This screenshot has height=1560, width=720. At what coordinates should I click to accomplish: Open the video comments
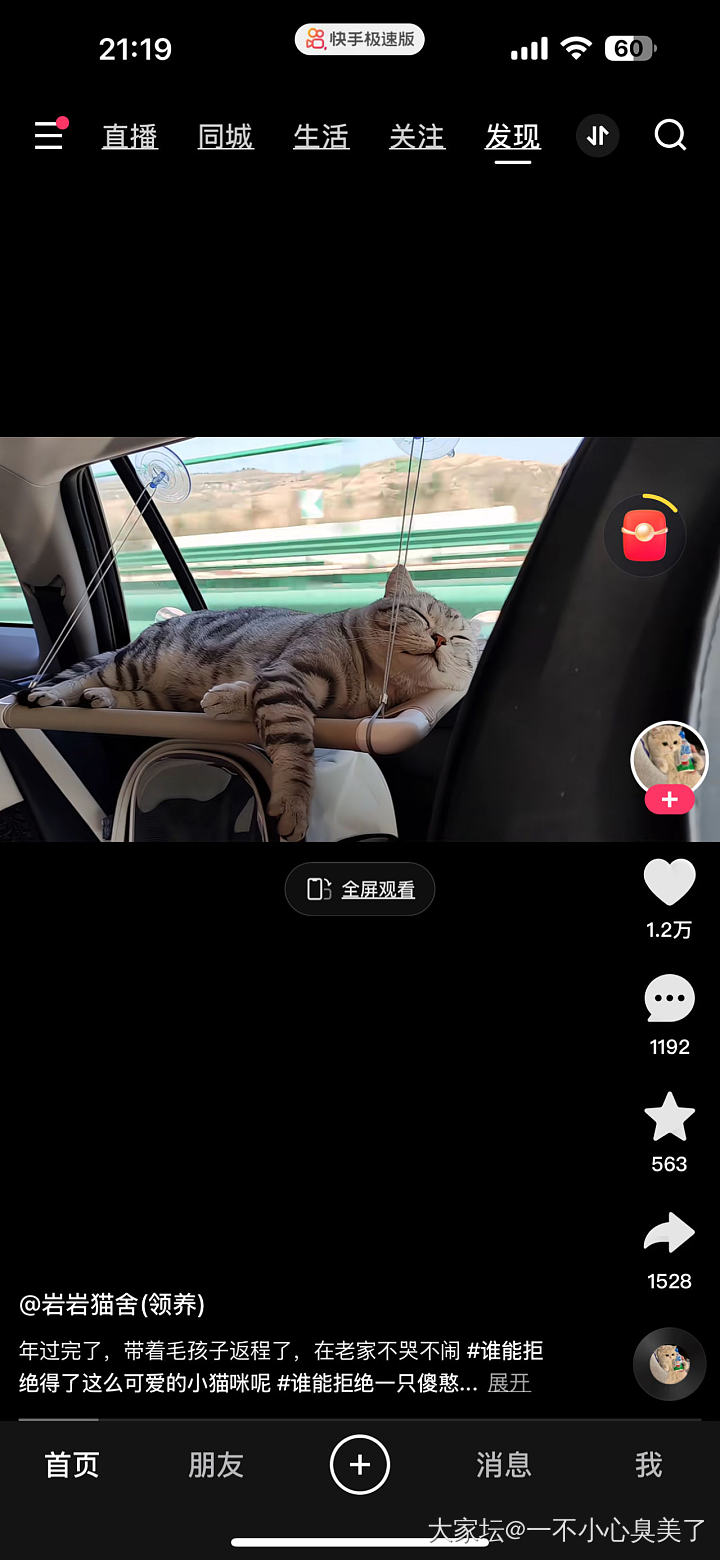[x=669, y=999]
